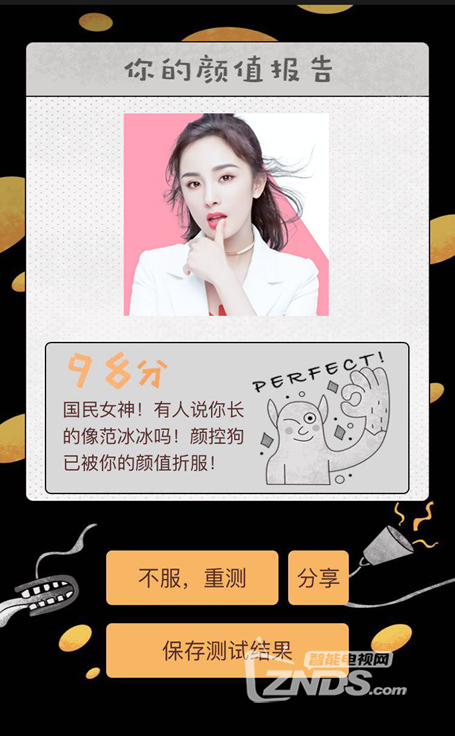This screenshot has height=736, width=455.
Task: Save the result with 保存测试结果
Action: [227, 650]
